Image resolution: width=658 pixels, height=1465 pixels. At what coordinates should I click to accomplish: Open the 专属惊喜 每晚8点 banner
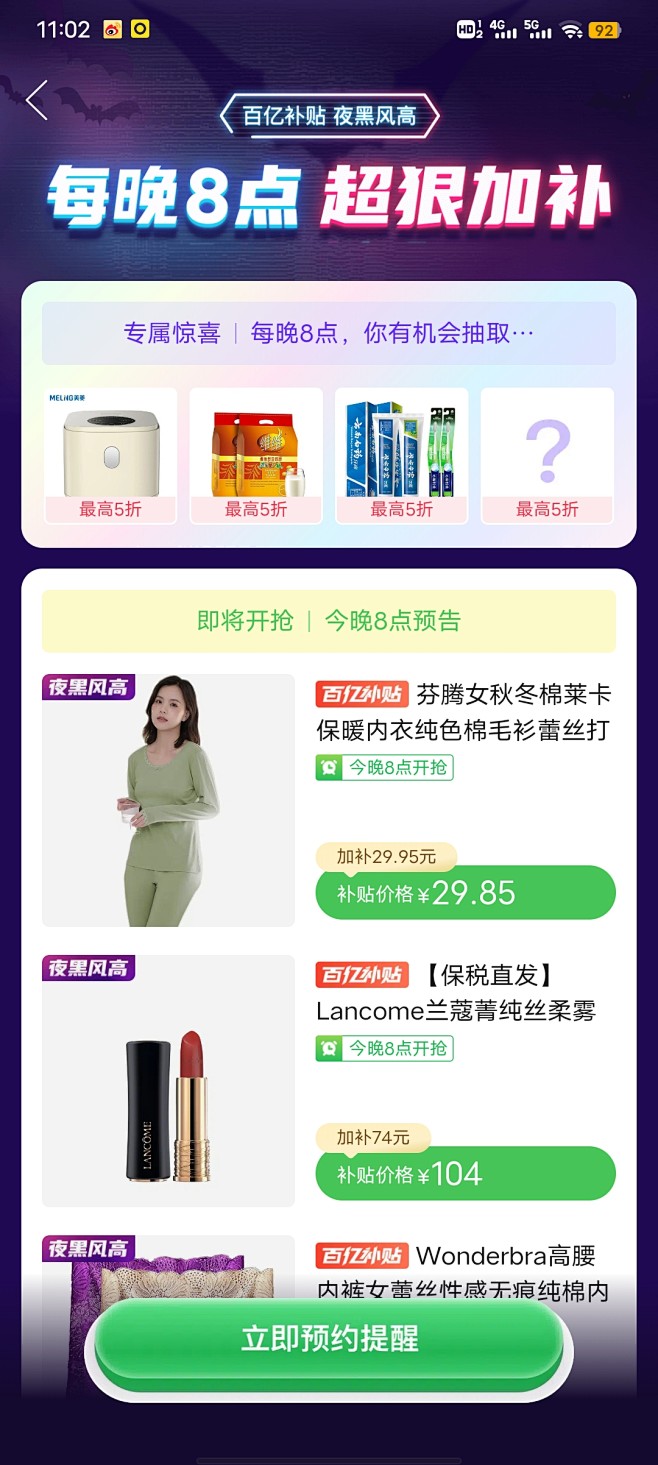click(328, 333)
